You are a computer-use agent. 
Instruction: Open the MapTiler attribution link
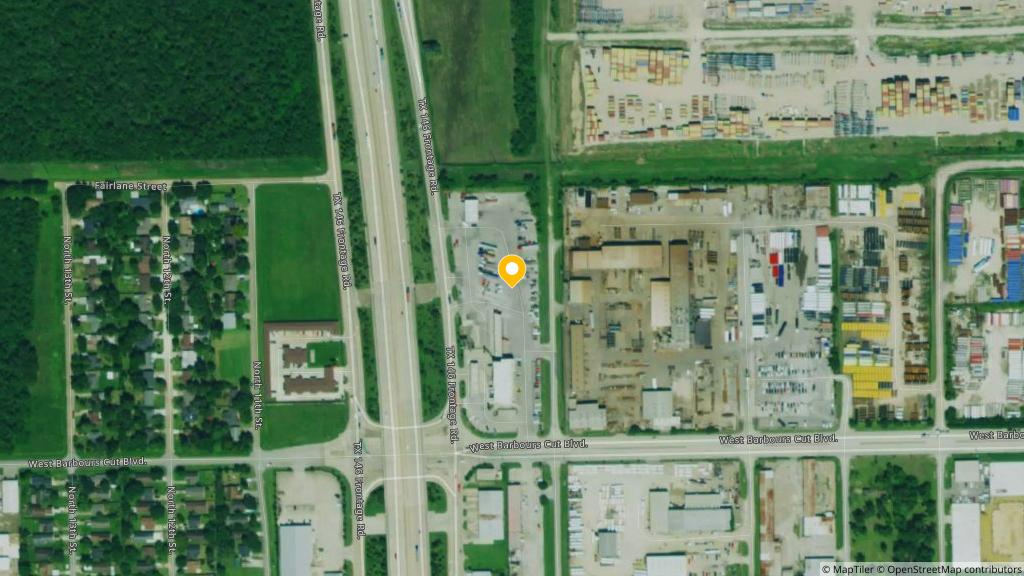854,569
